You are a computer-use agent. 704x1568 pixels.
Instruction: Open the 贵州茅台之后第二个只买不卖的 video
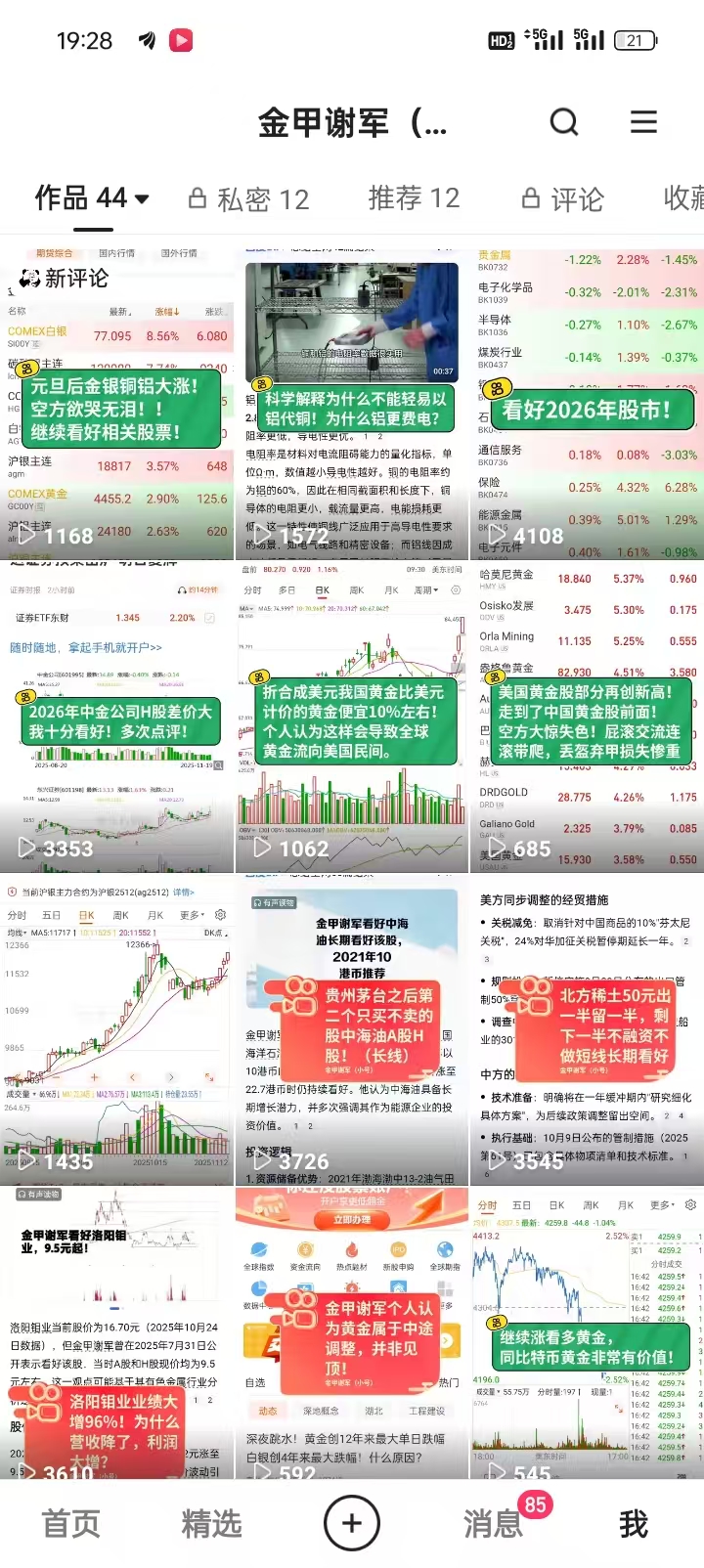352,1029
